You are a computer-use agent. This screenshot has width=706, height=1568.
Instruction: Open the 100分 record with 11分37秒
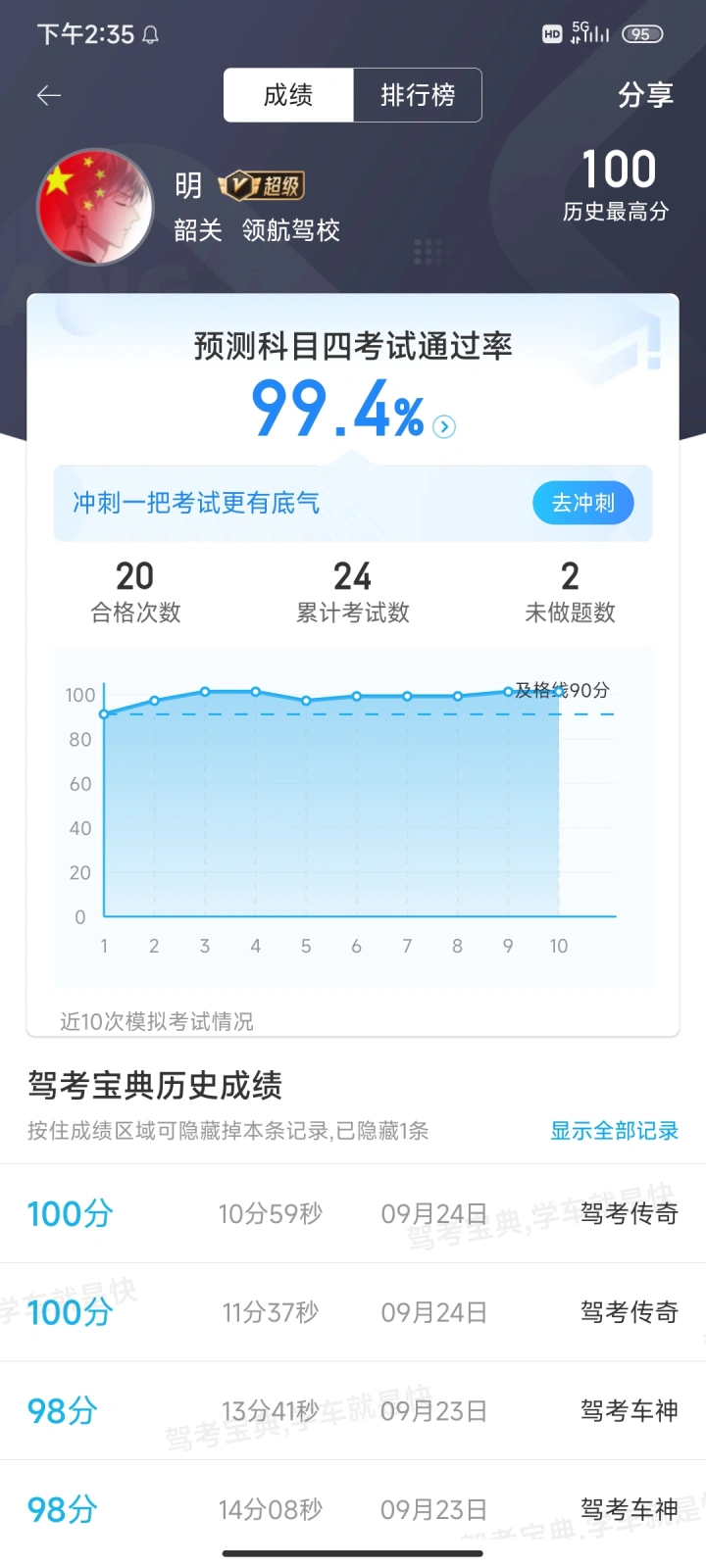(x=353, y=1312)
